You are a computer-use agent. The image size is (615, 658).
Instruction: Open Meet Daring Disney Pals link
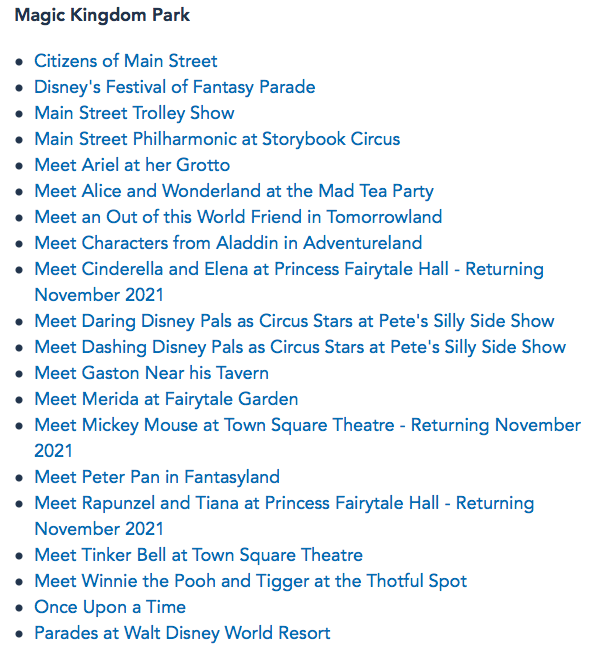pos(294,321)
